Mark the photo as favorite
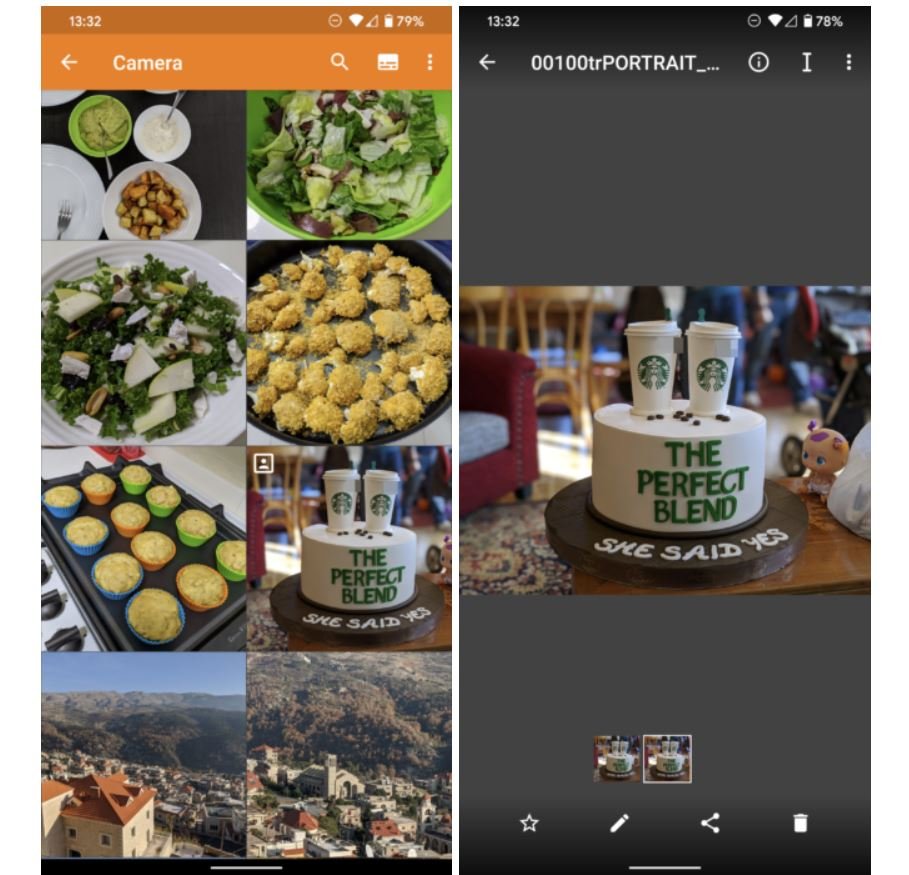The width and height of the screenshot is (909, 875). pos(529,823)
